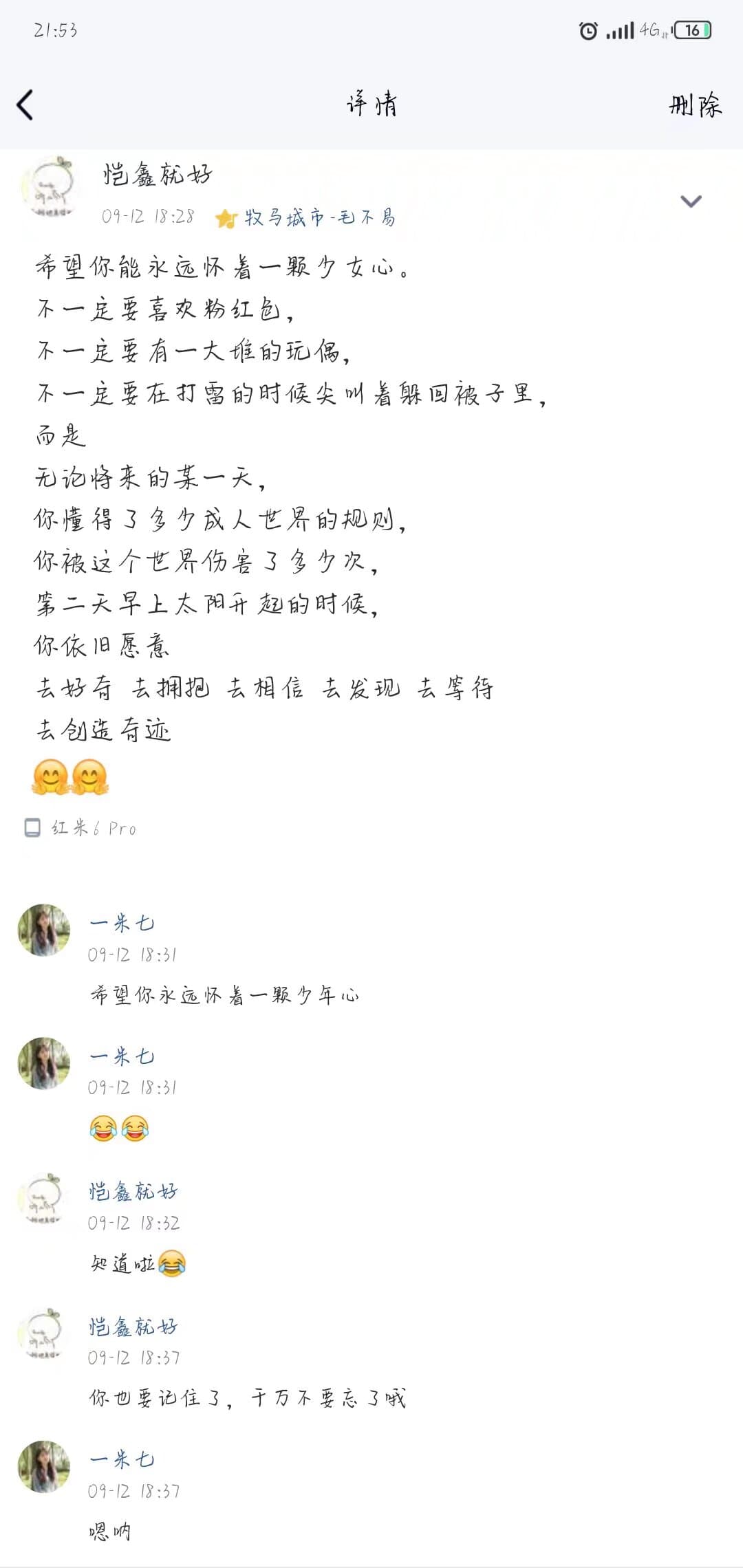Image resolution: width=743 pixels, height=1568 pixels.
Task: Tap 删除 to delete this post
Action: pyautogui.click(x=695, y=105)
